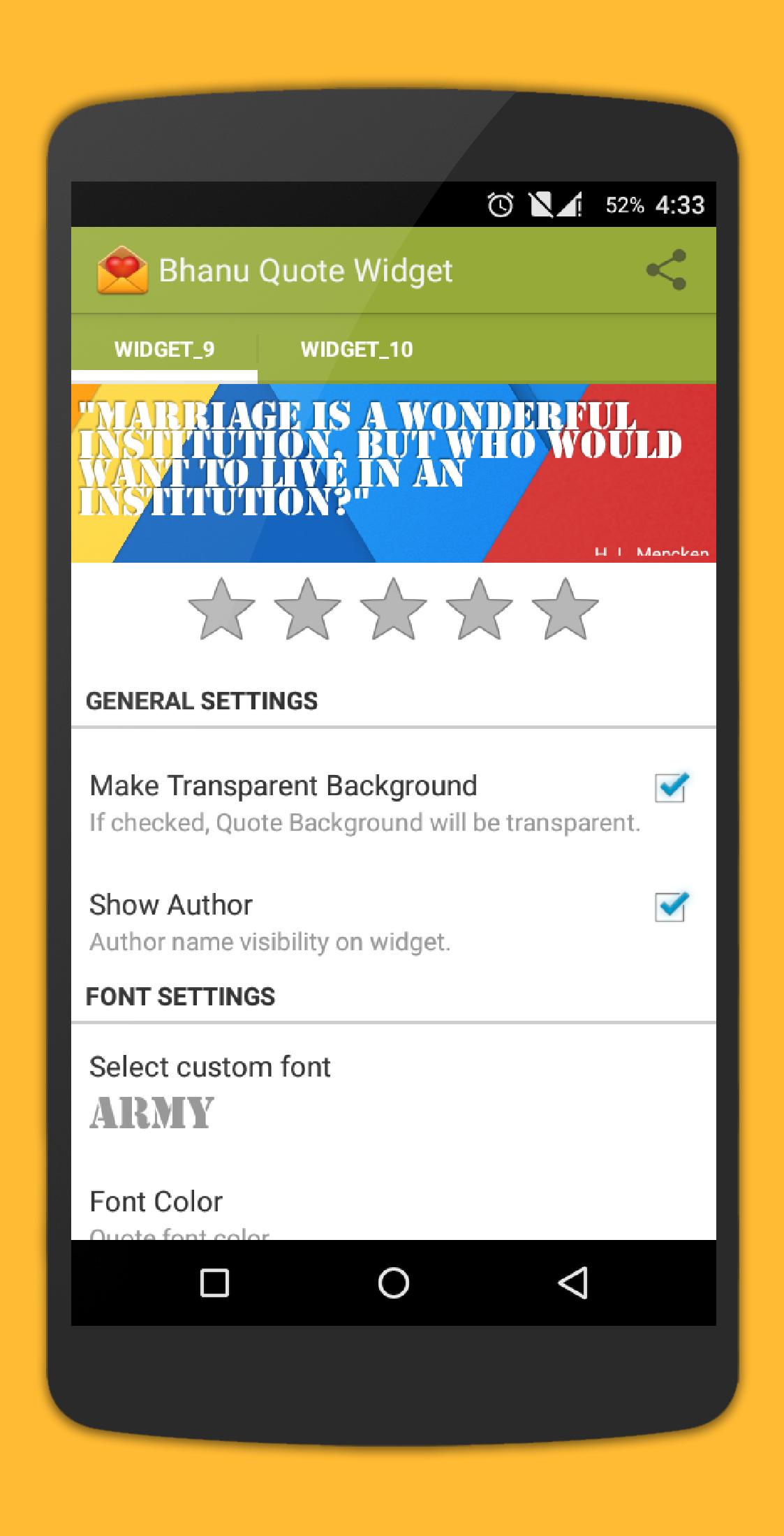
Task: Switch to the WIDGET_10 tab
Action: pyautogui.click(x=357, y=350)
